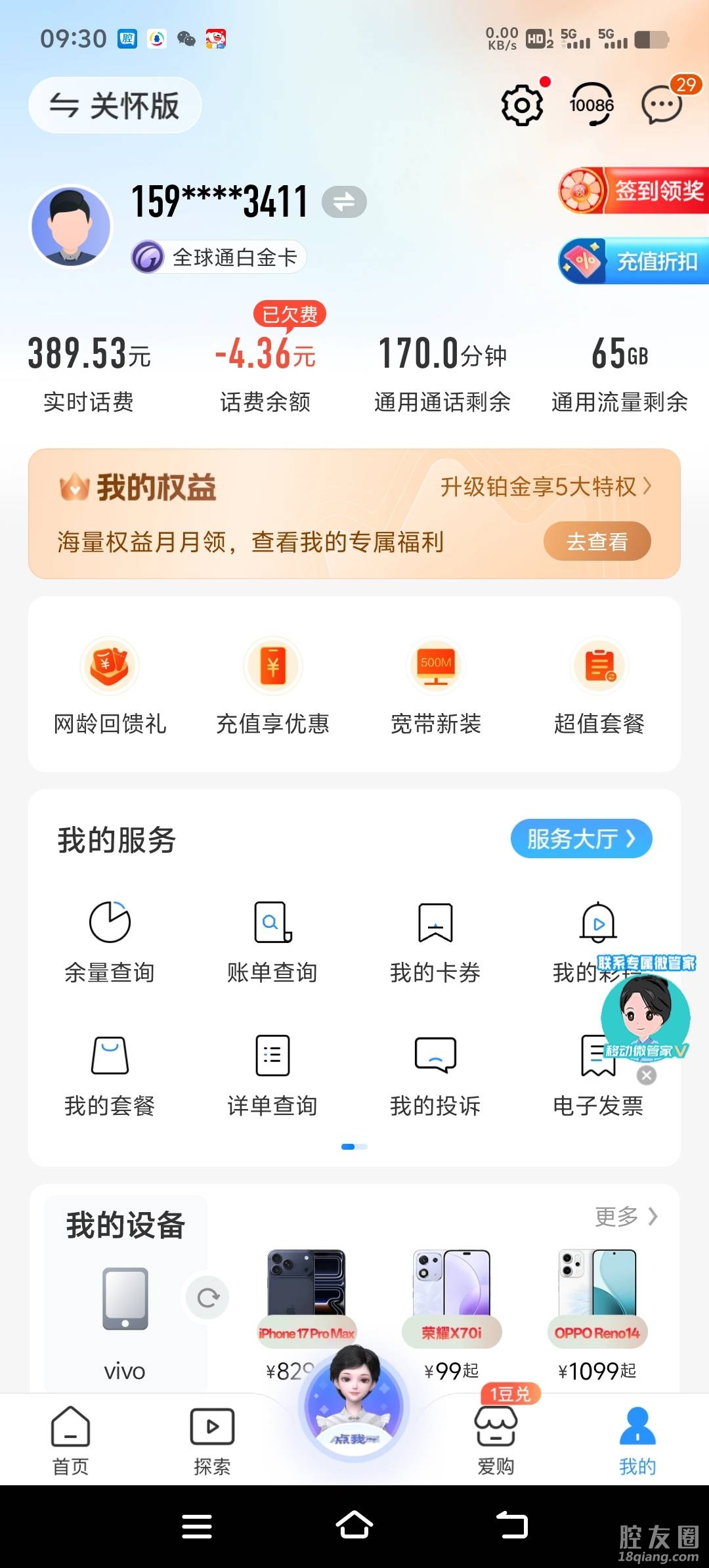Go back using system navigation bar

(x=512, y=1525)
